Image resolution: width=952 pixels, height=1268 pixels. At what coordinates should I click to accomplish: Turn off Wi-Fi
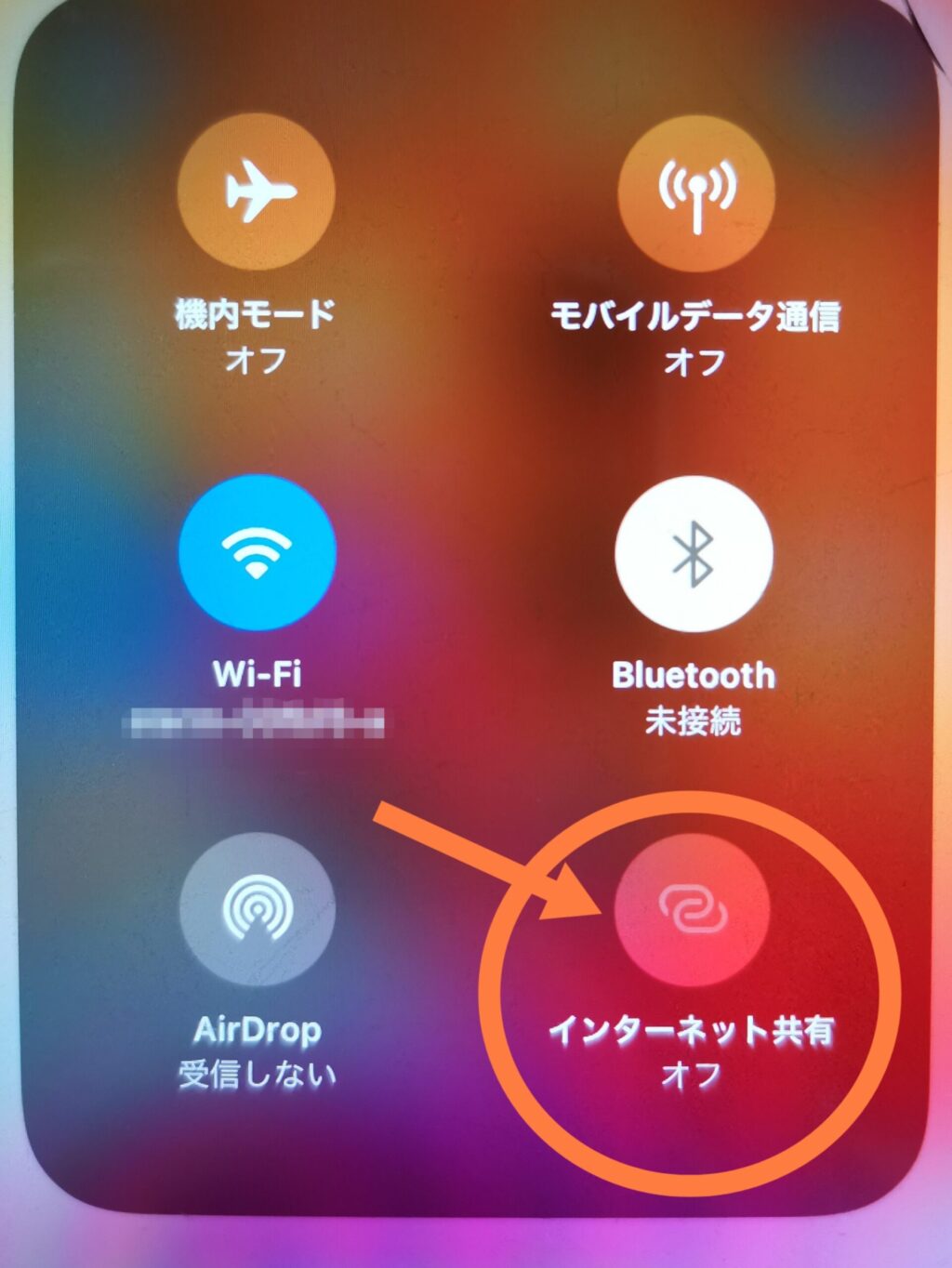pyautogui.click(x=257, y=553)
